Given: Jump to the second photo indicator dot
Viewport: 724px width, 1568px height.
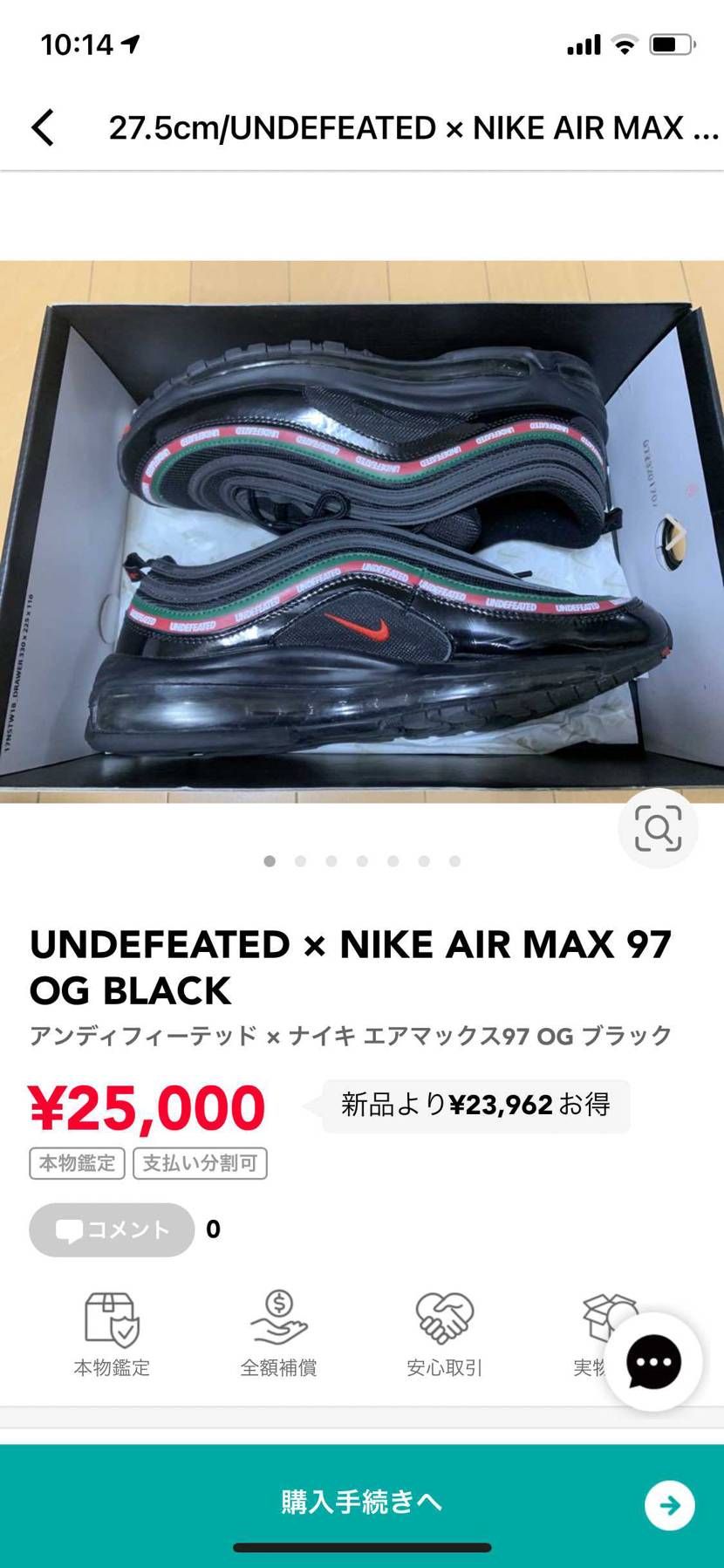Looking at the screenshot, I should 300,861.
